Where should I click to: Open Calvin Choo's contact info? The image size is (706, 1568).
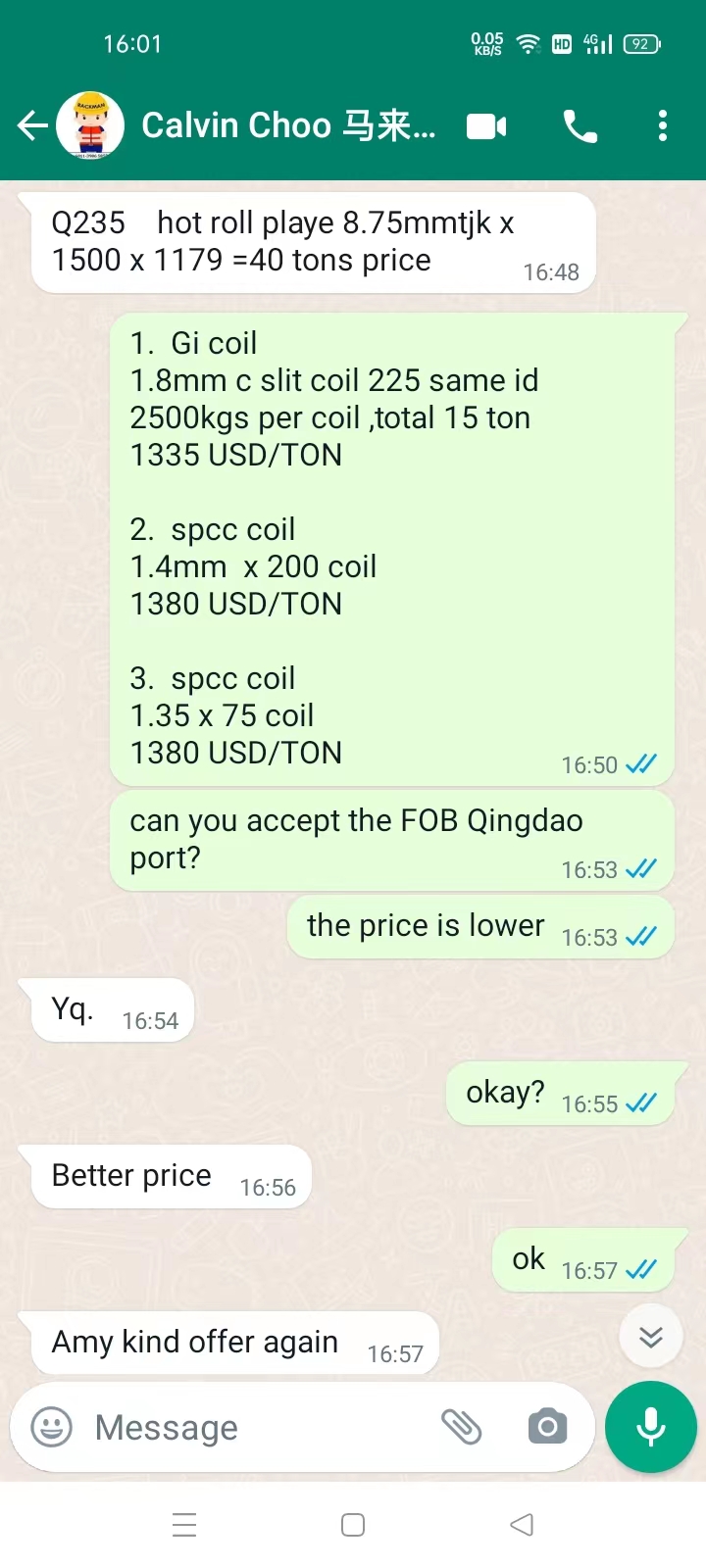pos(288,125)
